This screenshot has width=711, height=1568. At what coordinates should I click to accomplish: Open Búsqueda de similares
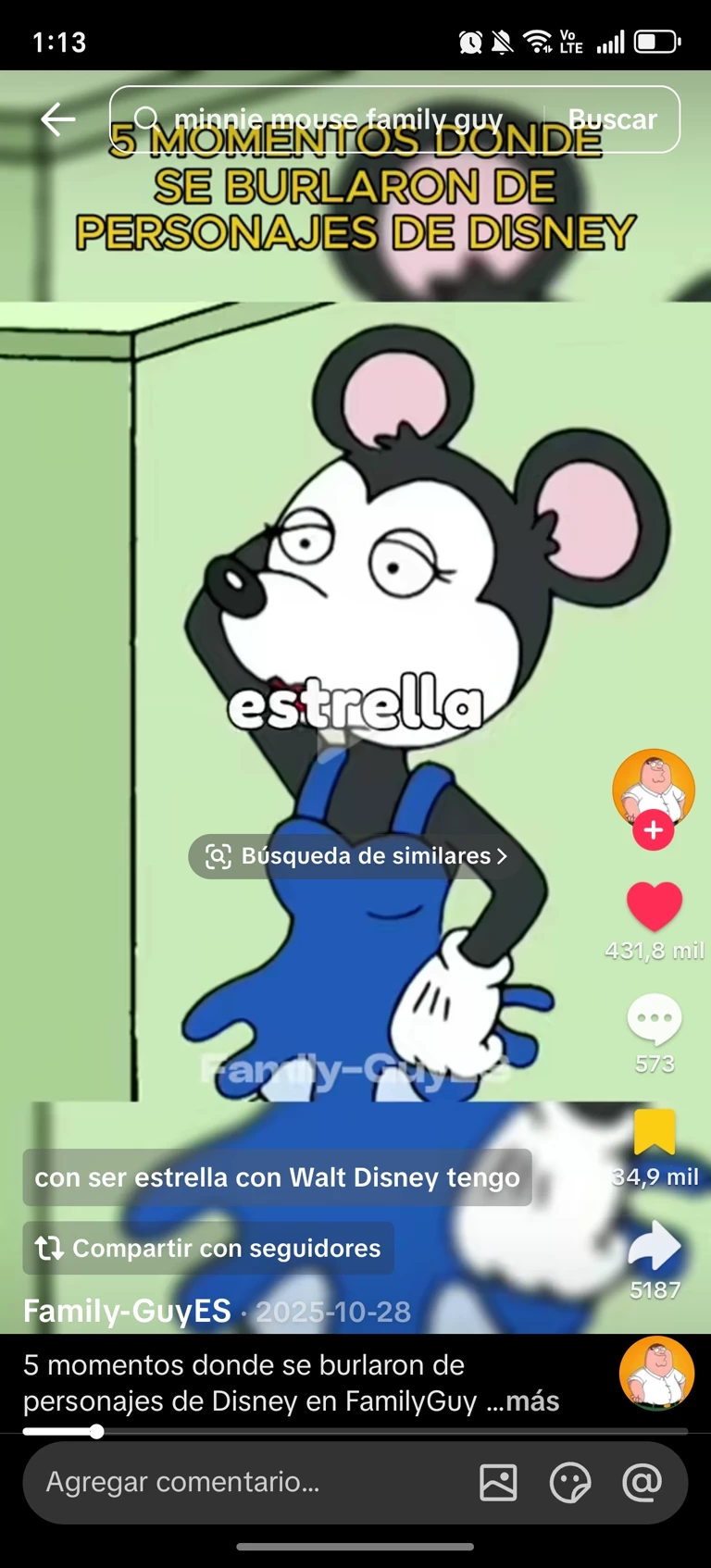coord(356,856)
